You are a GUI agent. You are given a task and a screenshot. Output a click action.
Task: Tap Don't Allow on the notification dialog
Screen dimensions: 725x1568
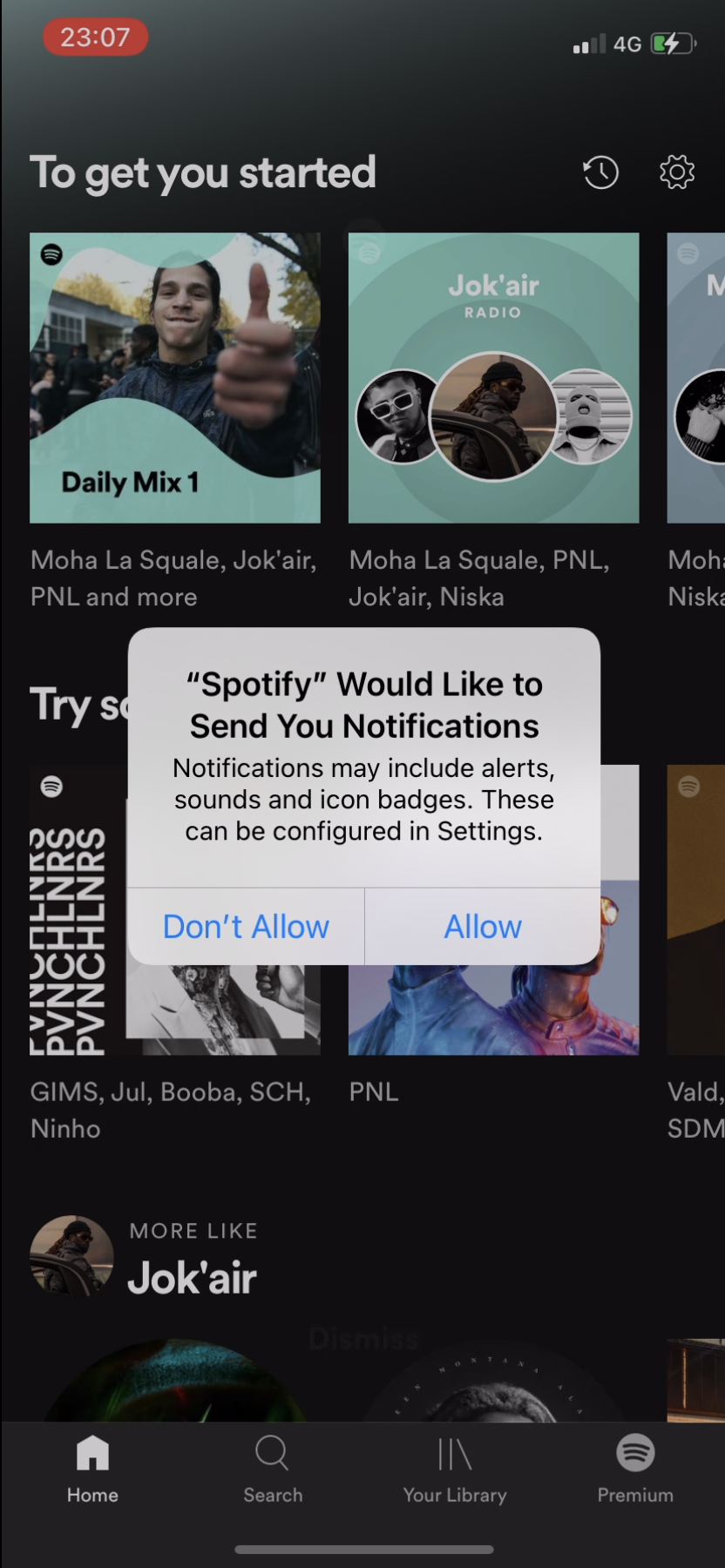click(x=245, y=926)
